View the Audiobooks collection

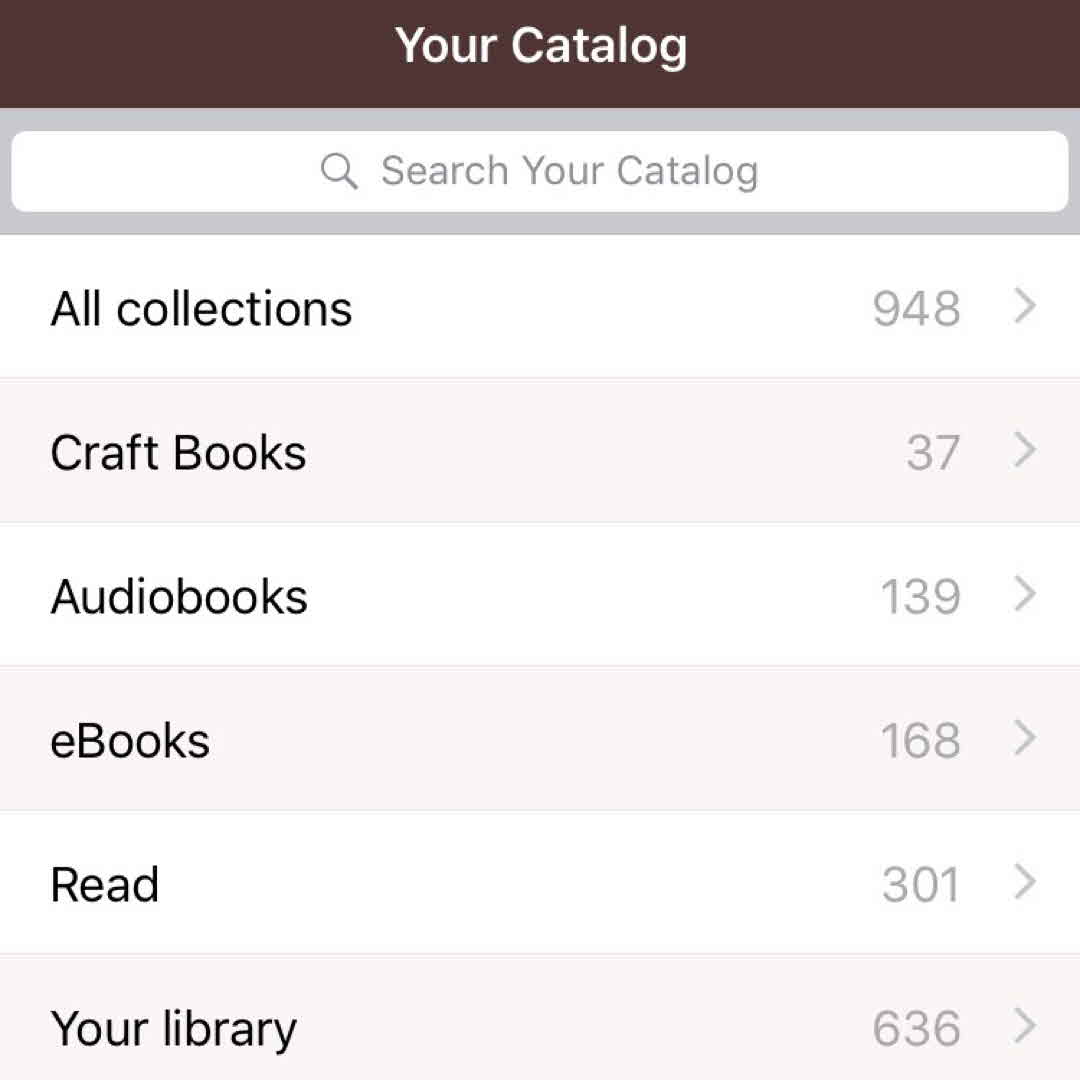tap(540, 595)
